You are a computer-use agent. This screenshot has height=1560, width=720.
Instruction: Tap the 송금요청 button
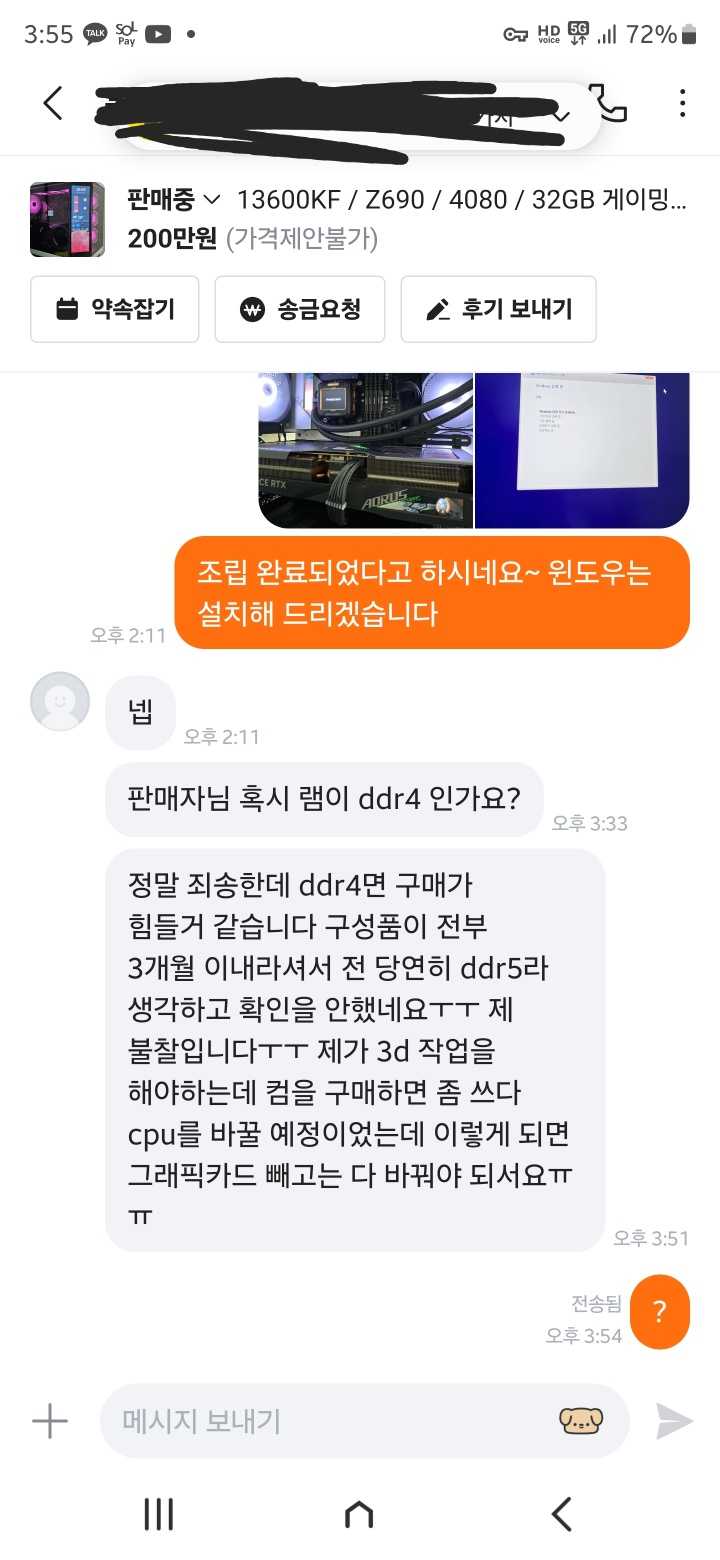pyautogui.click(x=300, y=309)
